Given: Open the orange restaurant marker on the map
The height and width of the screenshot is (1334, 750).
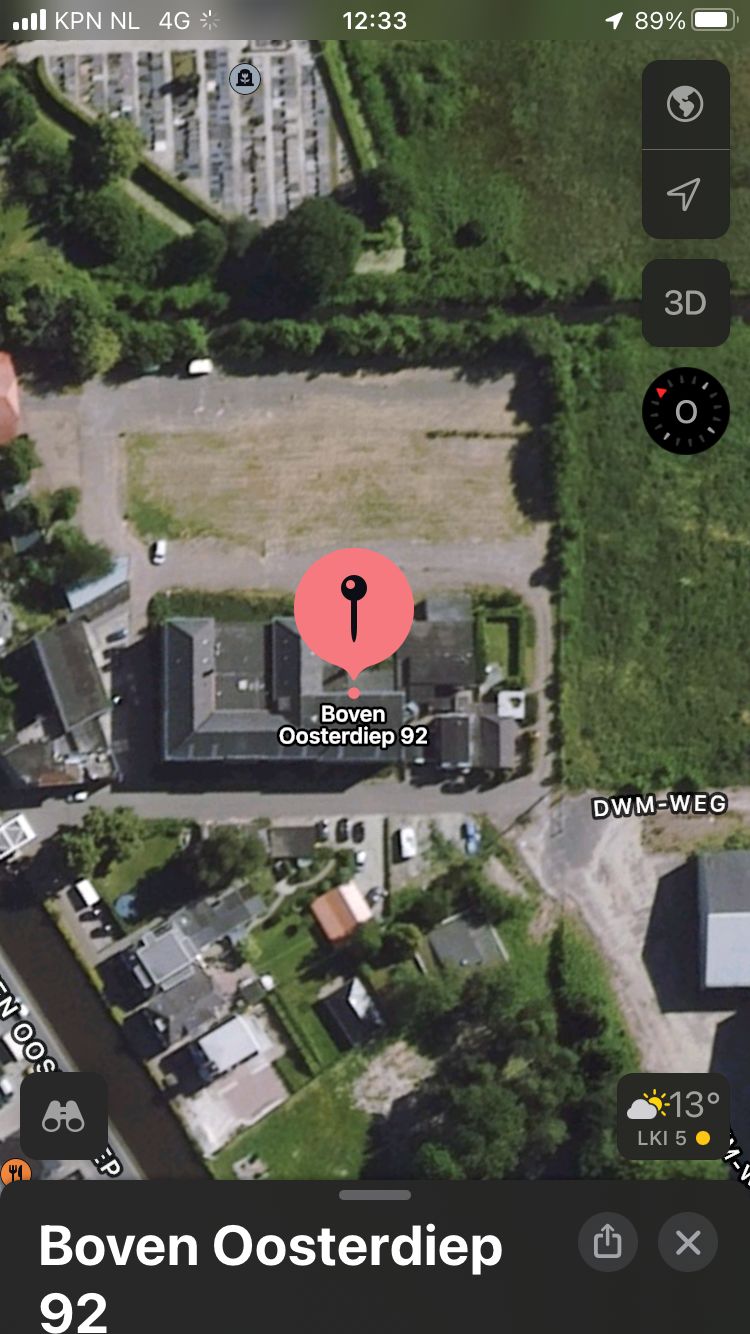Looking at the screenshot, I should coord(15,1172).
